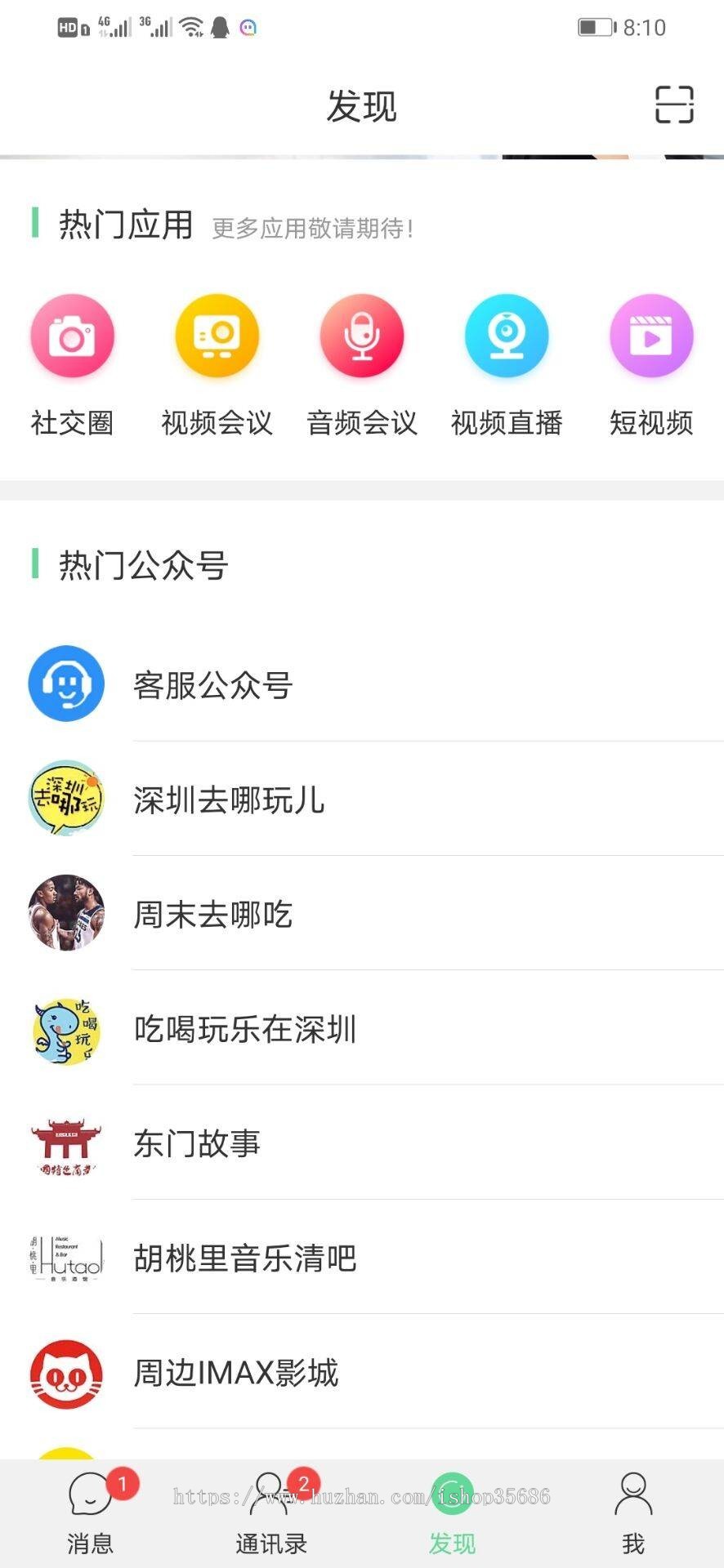
Task: Open the 社交圈 camera icon
Action: pos(72,336)
